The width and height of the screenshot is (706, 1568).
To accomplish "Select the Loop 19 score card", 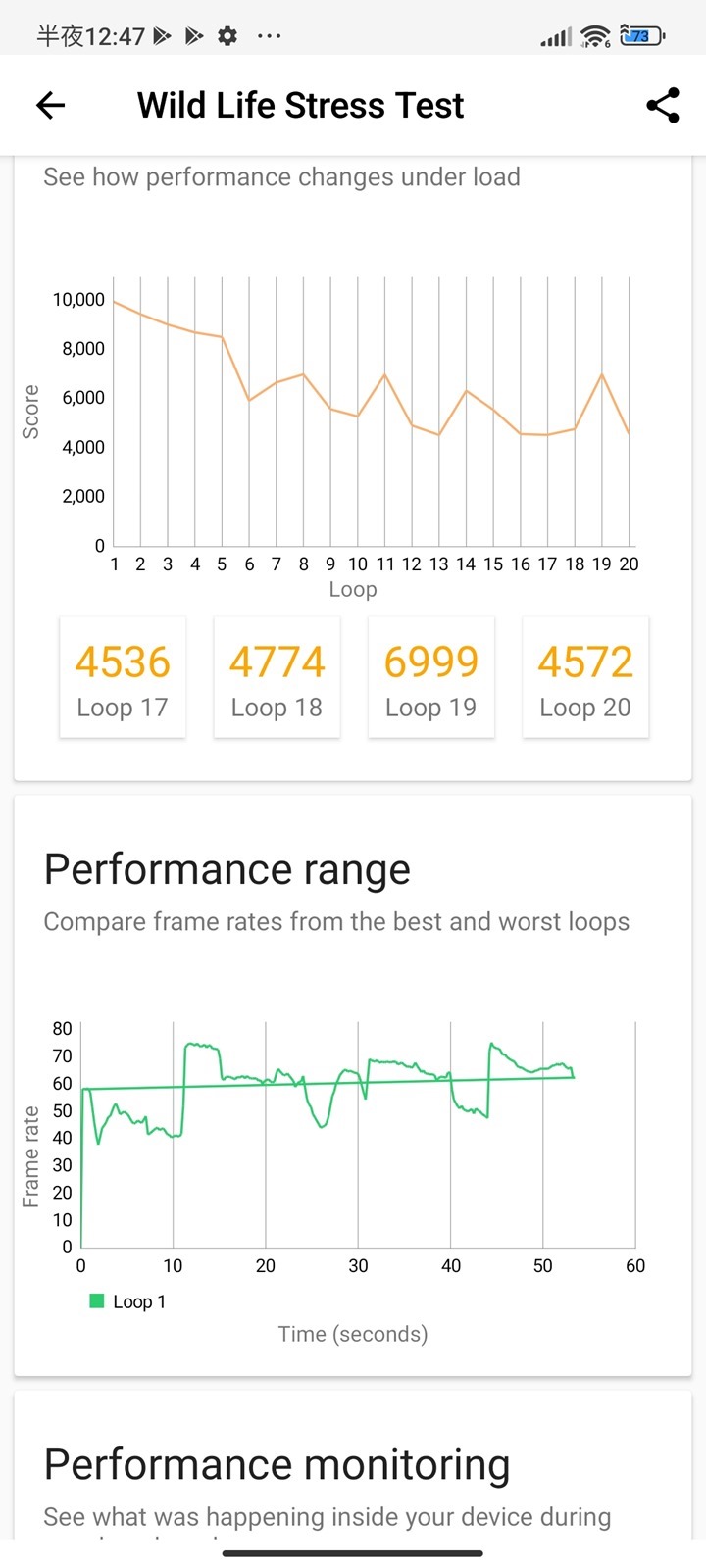I will [x=430, y=678].
